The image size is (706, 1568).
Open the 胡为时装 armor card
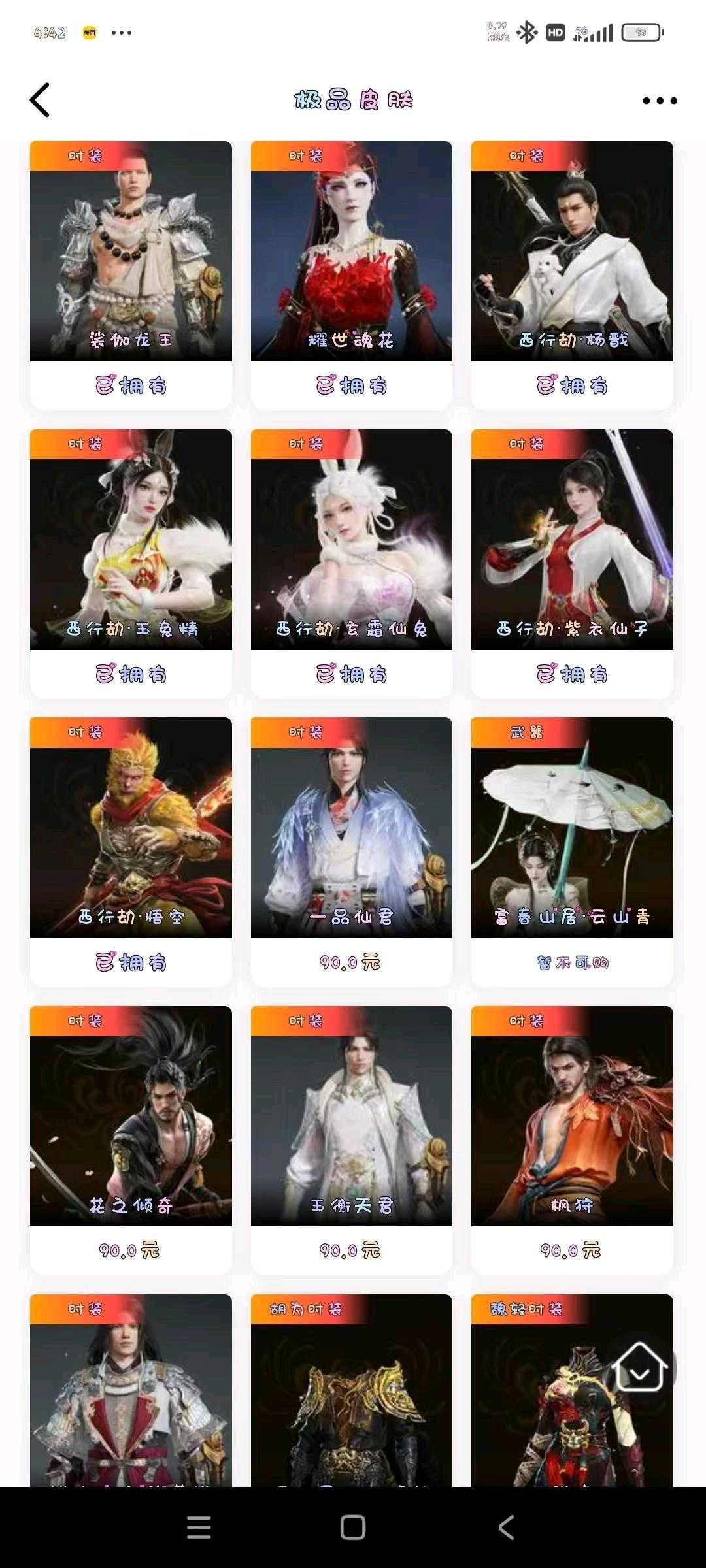pyautogui.click(x=351, y=1392)
